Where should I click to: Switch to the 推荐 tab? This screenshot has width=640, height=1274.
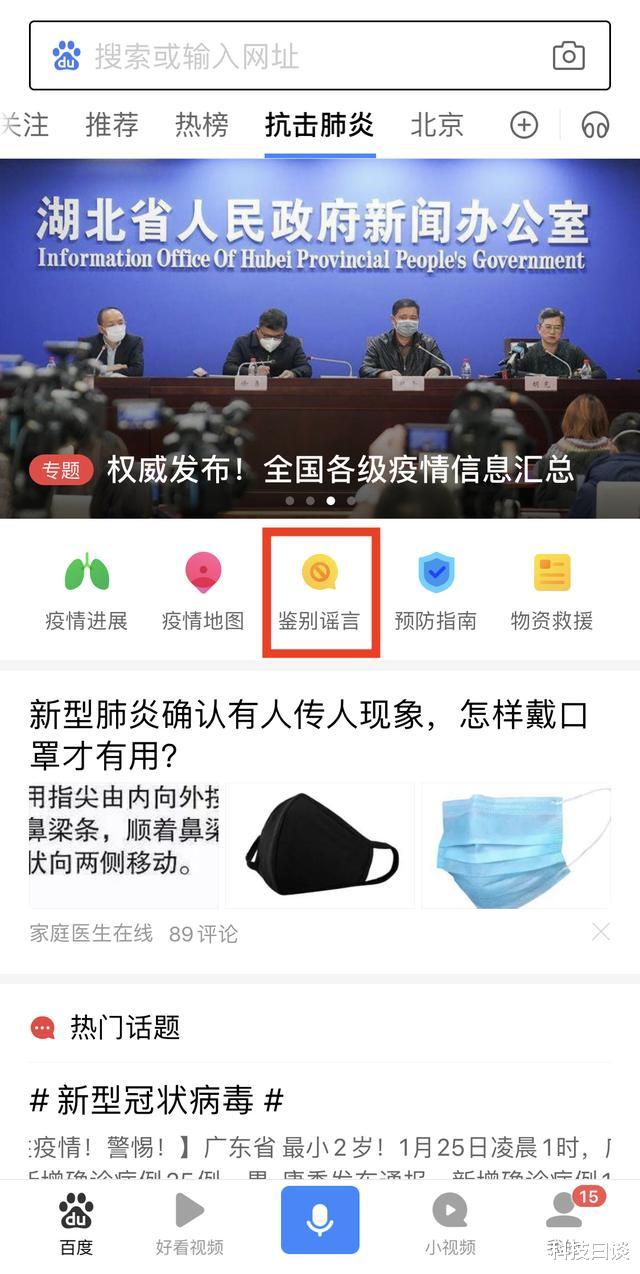(x=112, y=125)
